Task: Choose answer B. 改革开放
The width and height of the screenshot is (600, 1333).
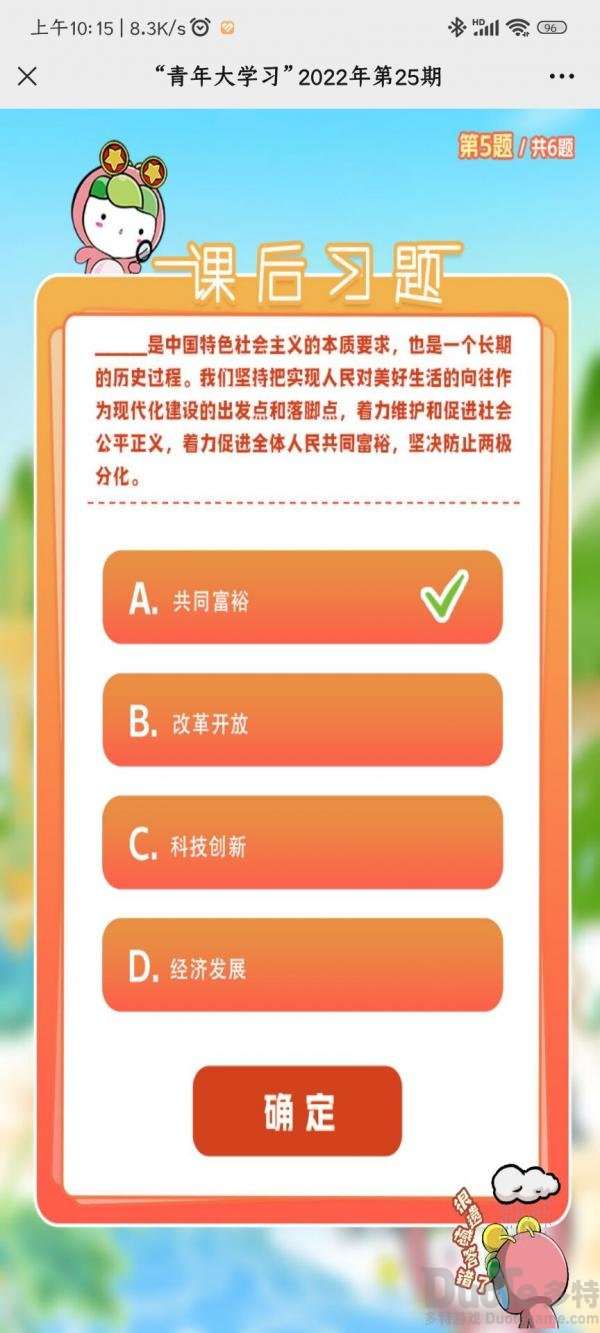Action: coord(302,721)
